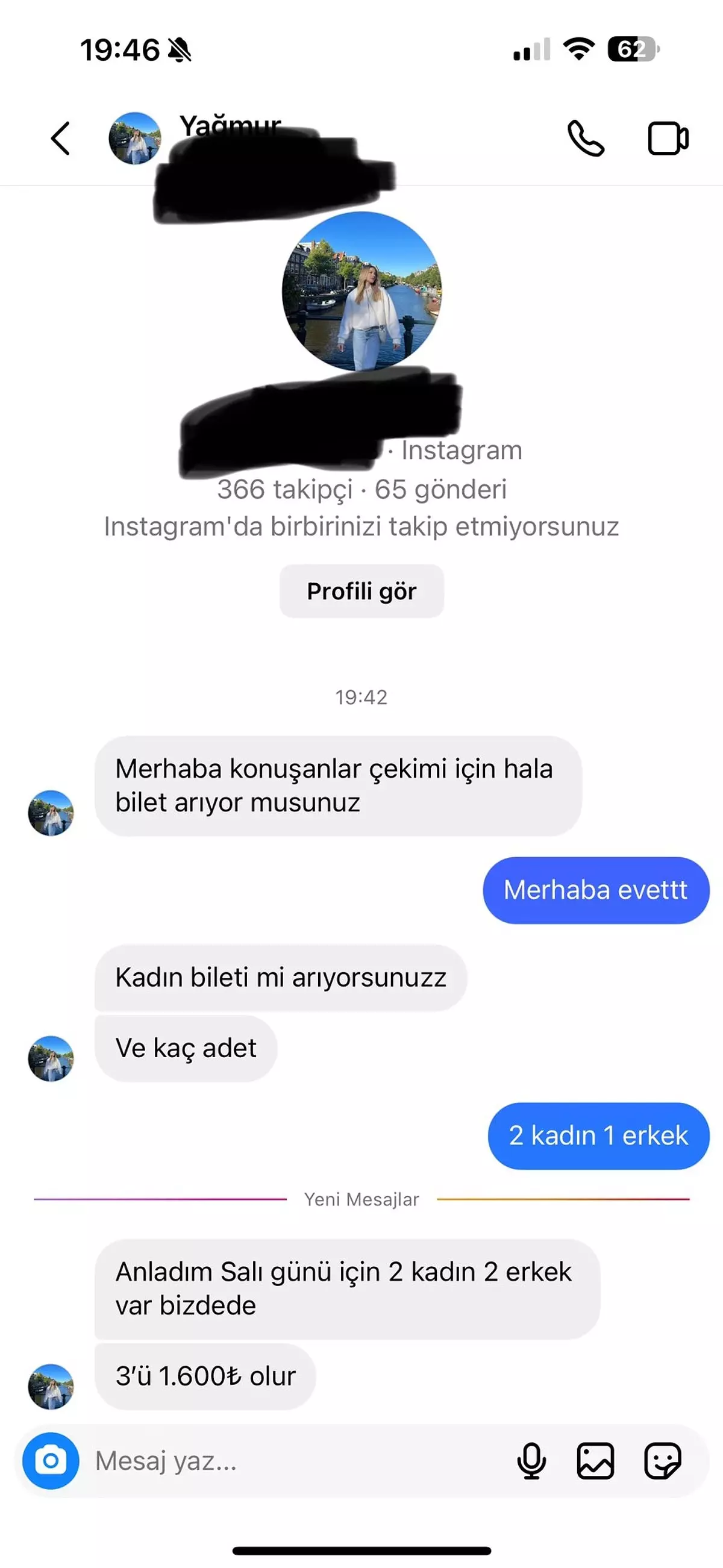
Task: Record a voice message with the microphone
Action: (531, 1460)
